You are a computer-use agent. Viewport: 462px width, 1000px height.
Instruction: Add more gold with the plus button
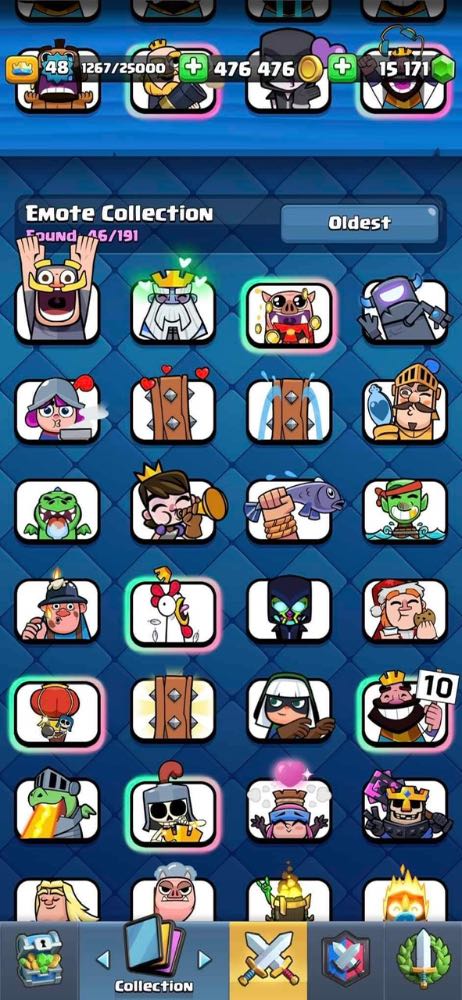pos(193,69)
